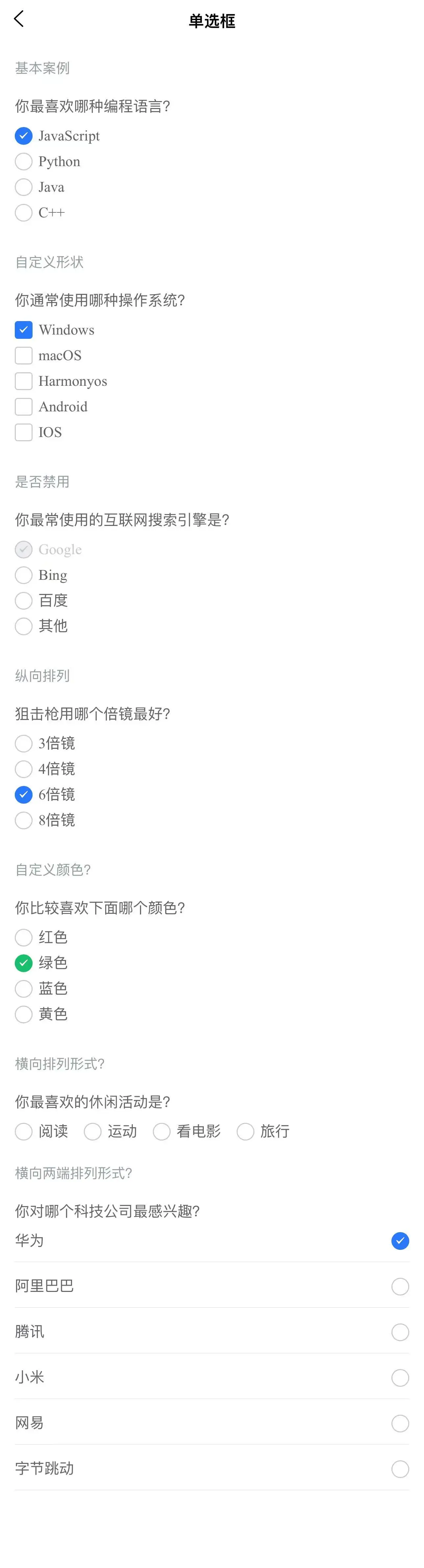424x1568 pixels.
Task: Select macOS as operating system
Action: 24,356
